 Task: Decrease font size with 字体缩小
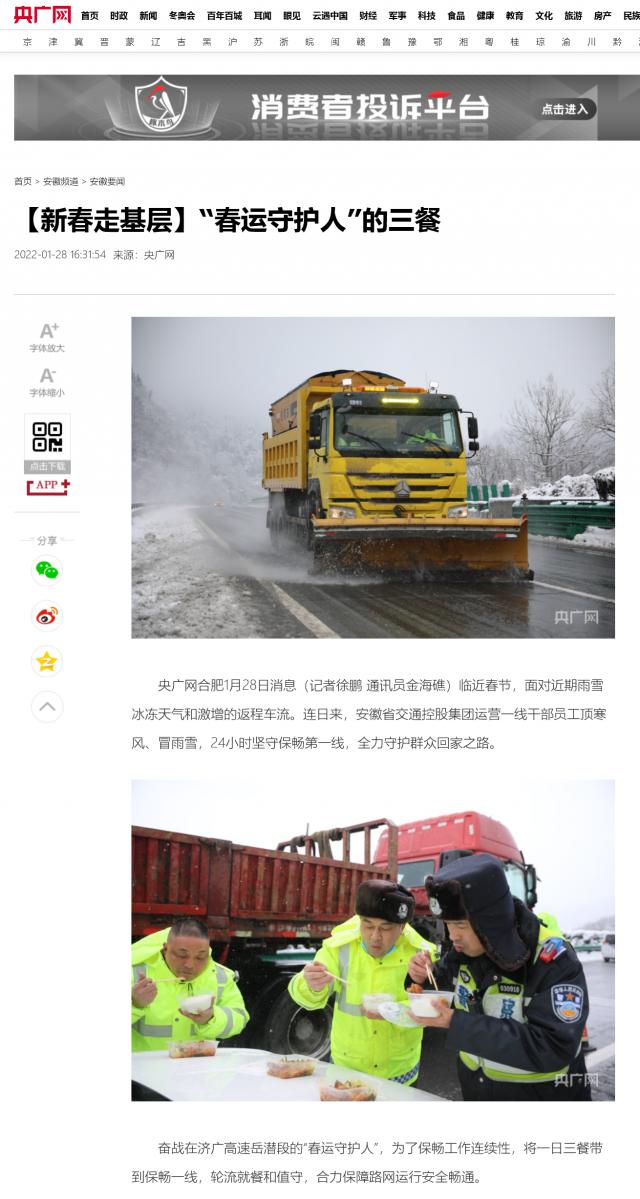click(47, 382)
